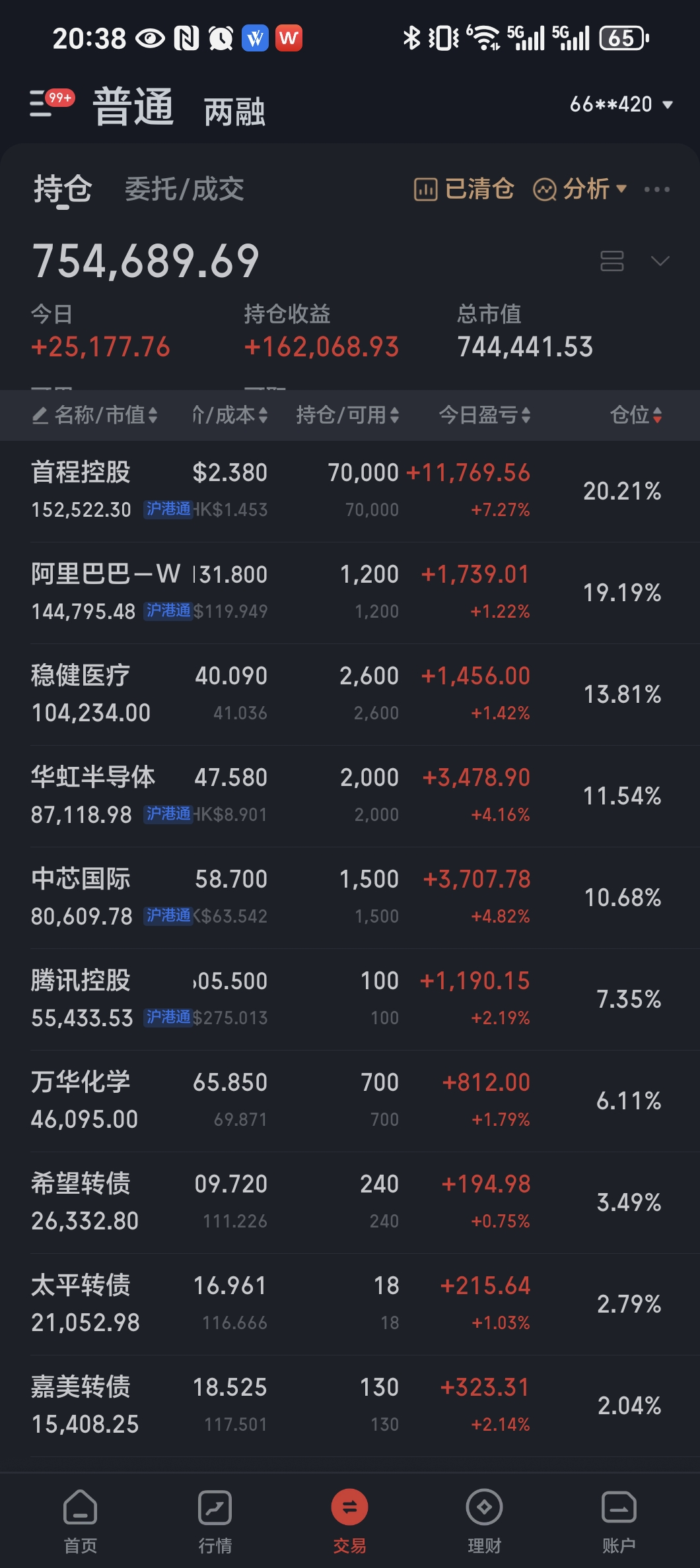
Task: Sort holdings by 名称/市值
Action: [96, 415]
